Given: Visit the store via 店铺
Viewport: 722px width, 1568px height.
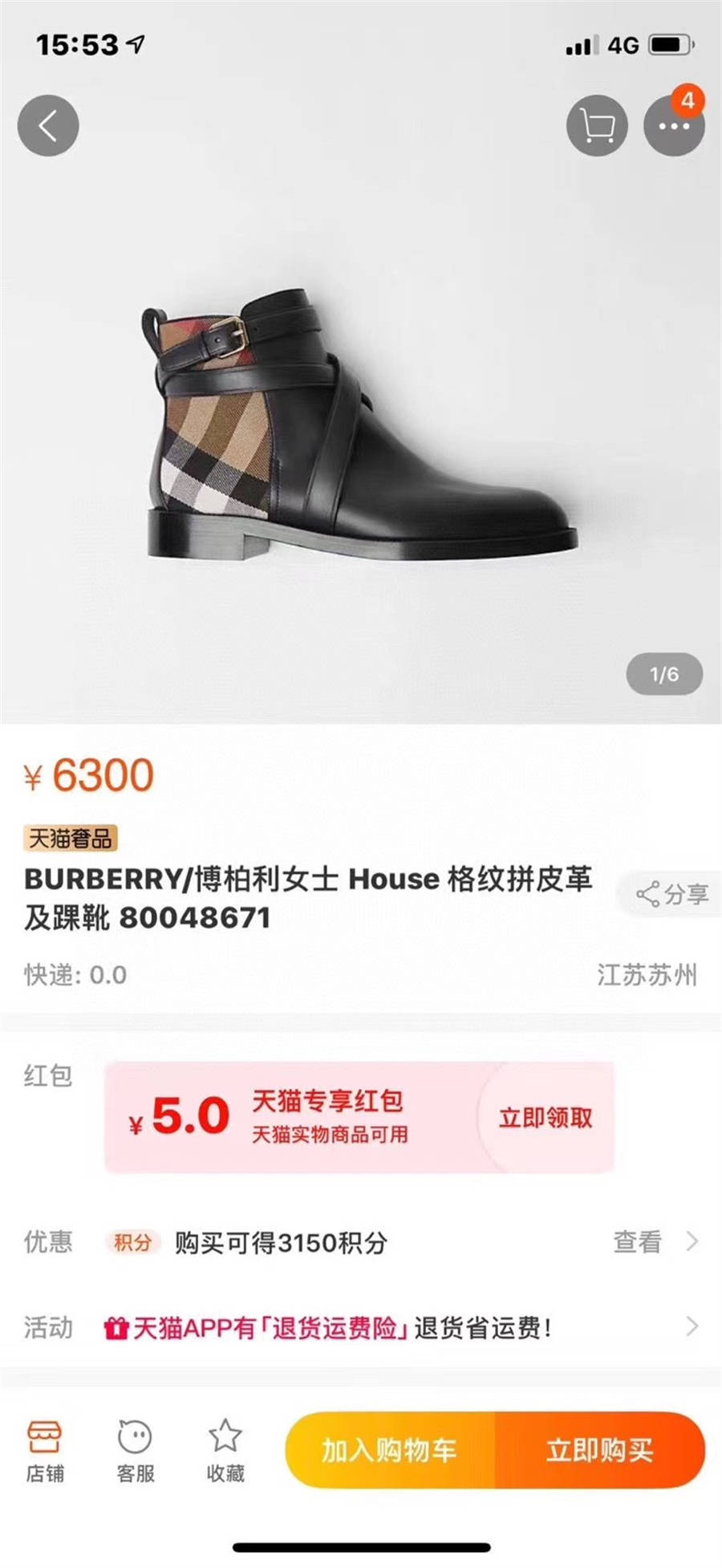Looking at the screenshot, I should (x=45, y=1451).
